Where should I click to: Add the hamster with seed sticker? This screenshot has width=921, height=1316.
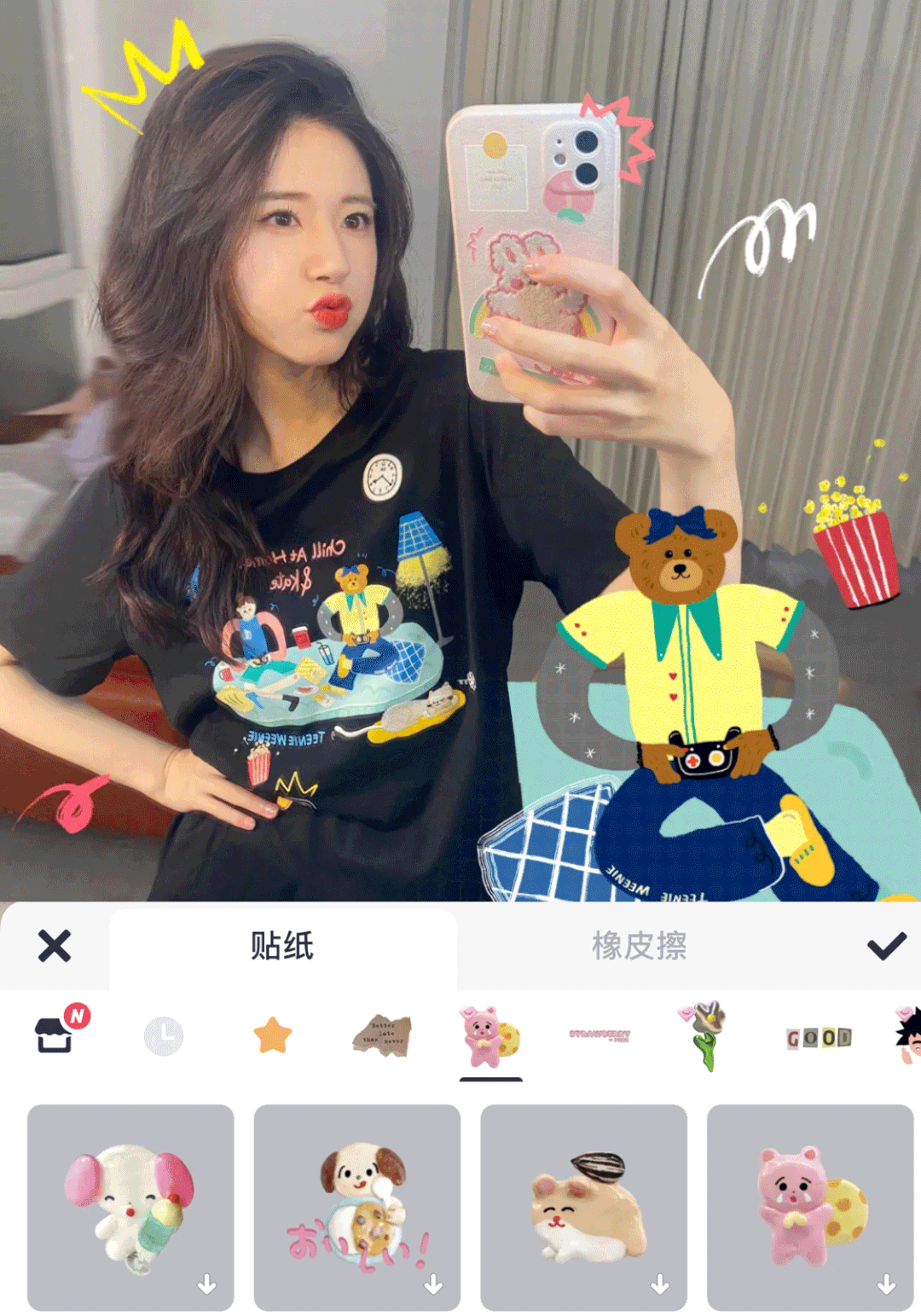[x=583, y=1207]
